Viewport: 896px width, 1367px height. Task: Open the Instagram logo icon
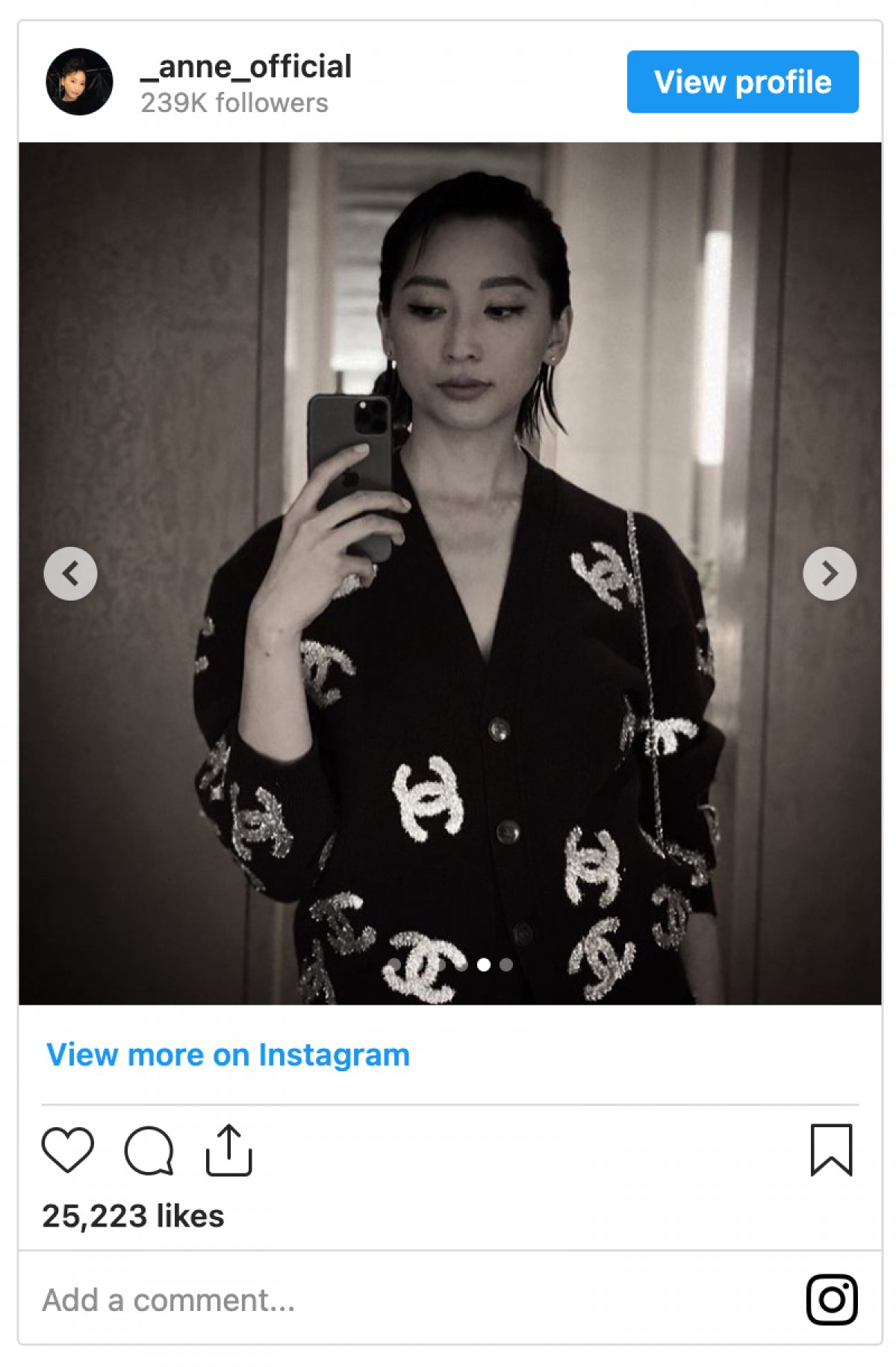[x=832, y=1301]
